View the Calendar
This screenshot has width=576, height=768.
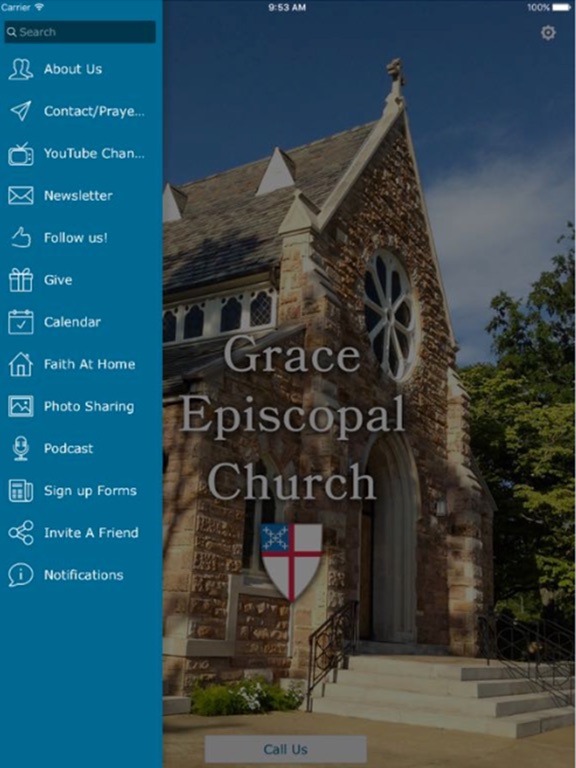coord(81,322)
